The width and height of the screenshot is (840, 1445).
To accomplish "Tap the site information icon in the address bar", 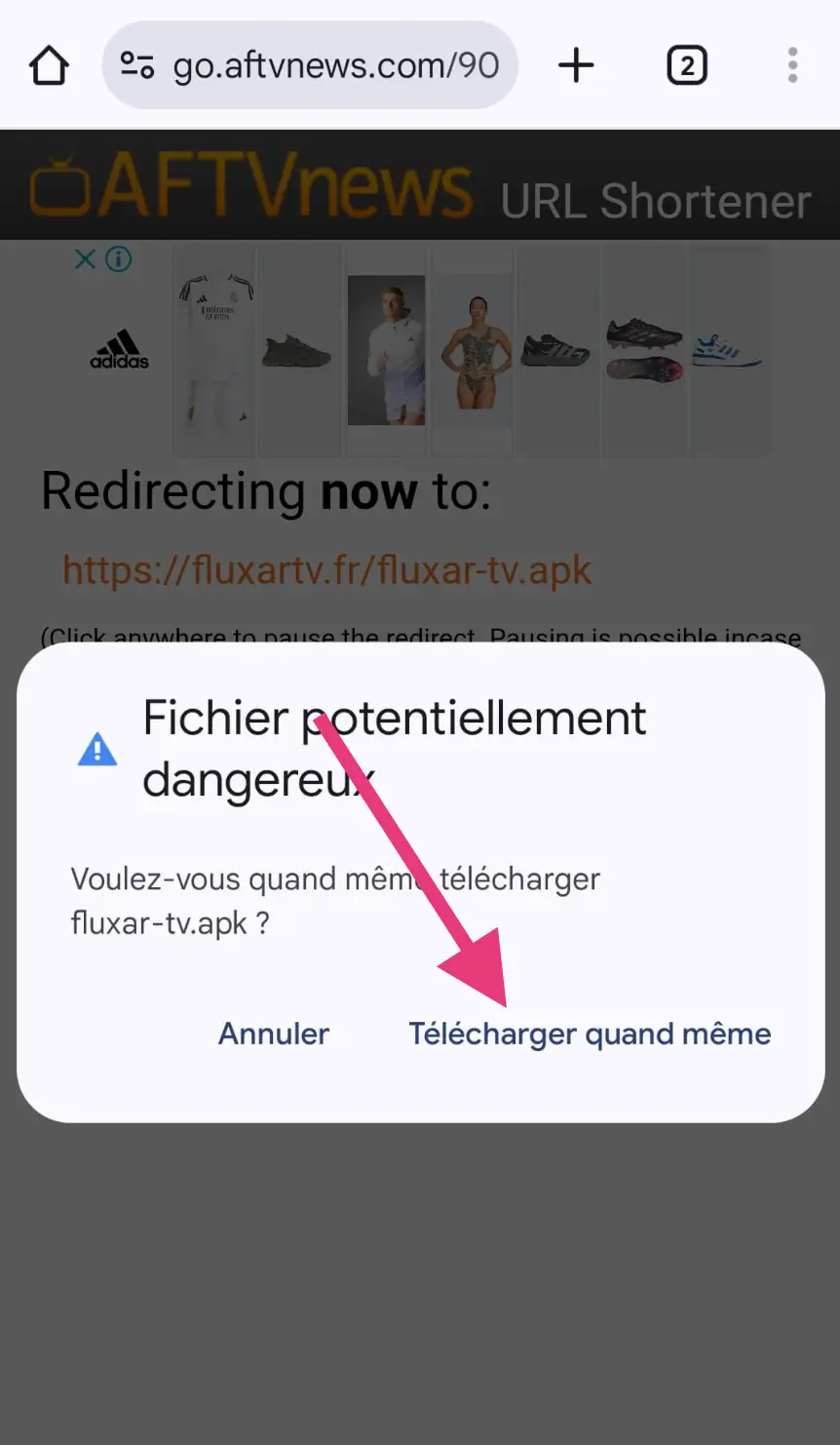I will tap(138, 64).
